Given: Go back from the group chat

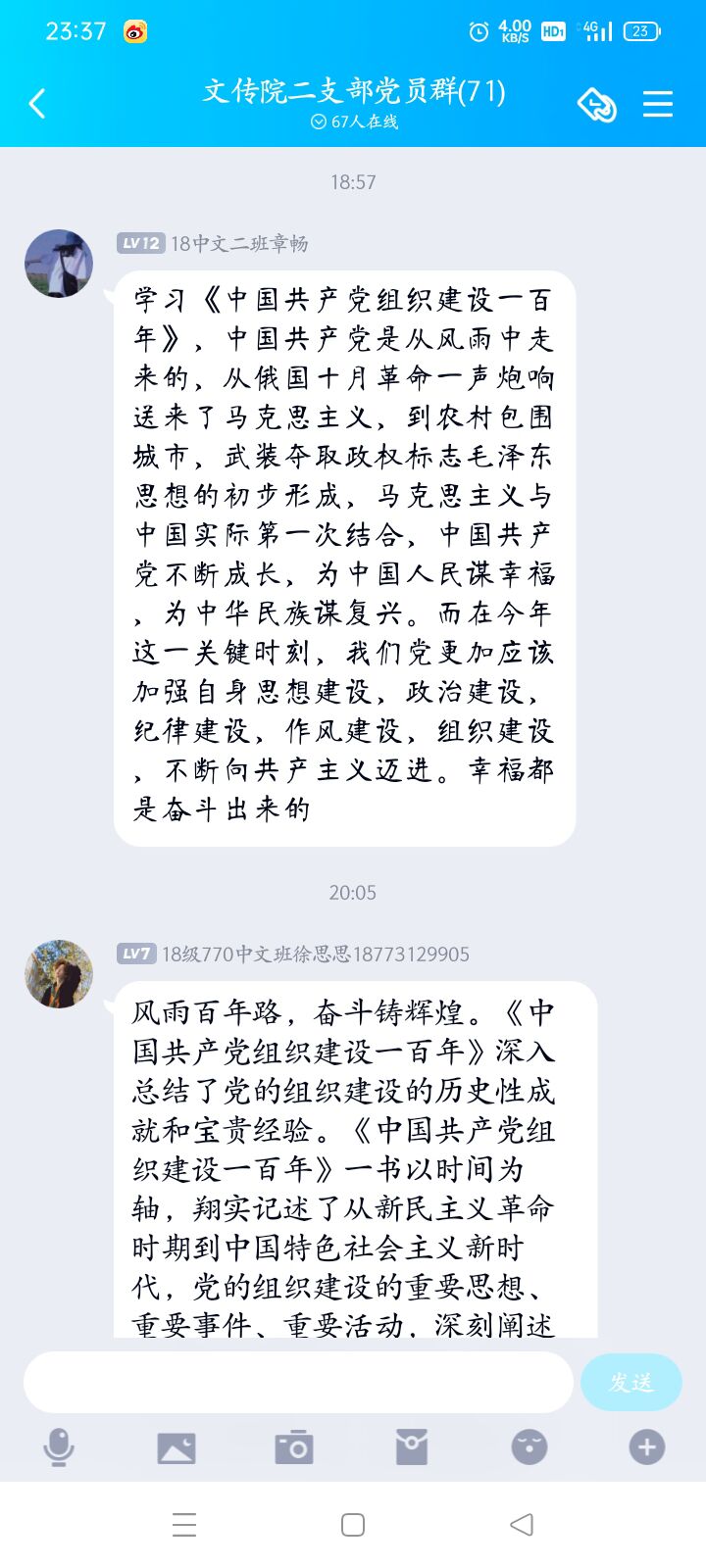Looking at the screenshot, I should (37, 104).
